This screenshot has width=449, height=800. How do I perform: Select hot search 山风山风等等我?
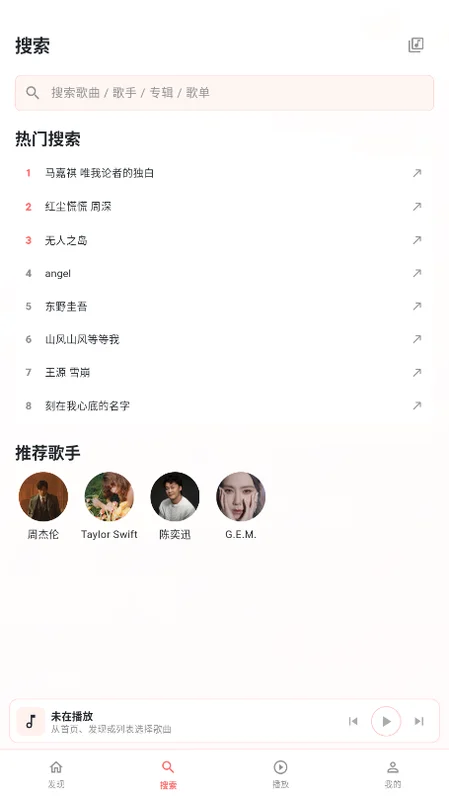224,339
